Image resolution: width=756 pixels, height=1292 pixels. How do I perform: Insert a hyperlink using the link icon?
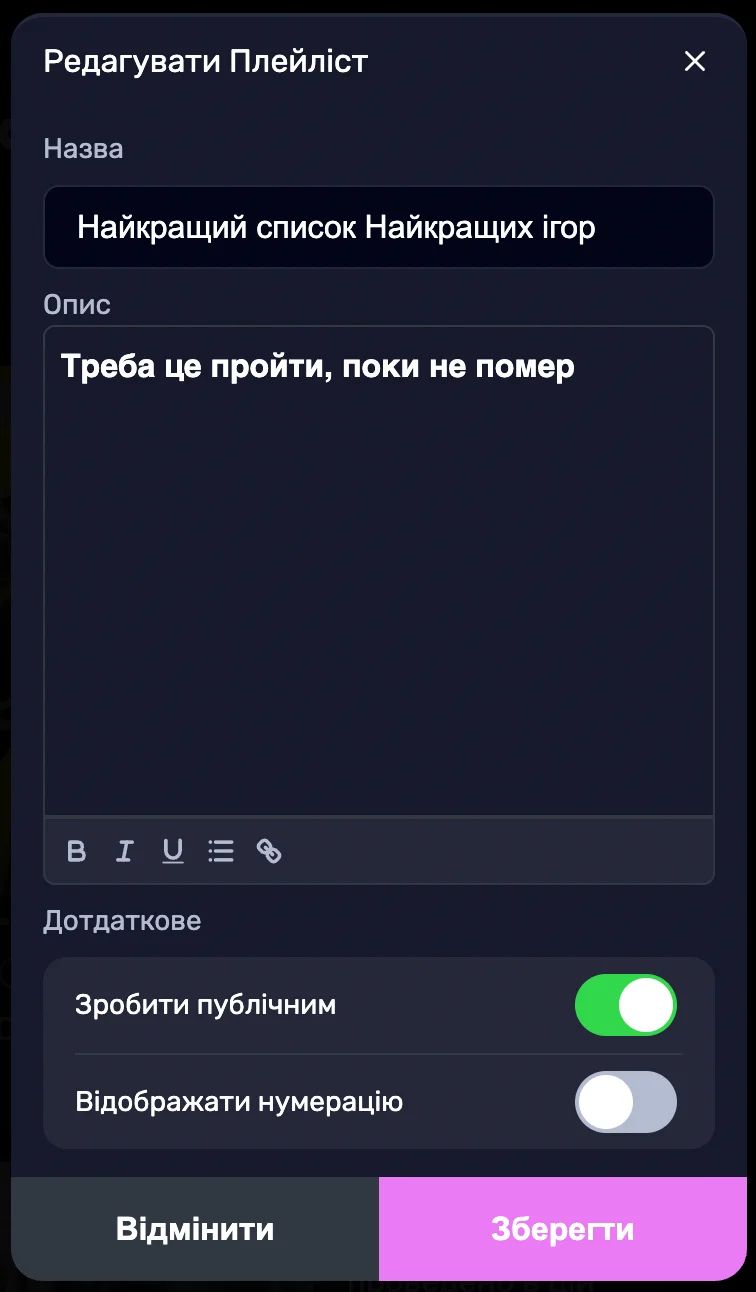[x=269, y=852]
